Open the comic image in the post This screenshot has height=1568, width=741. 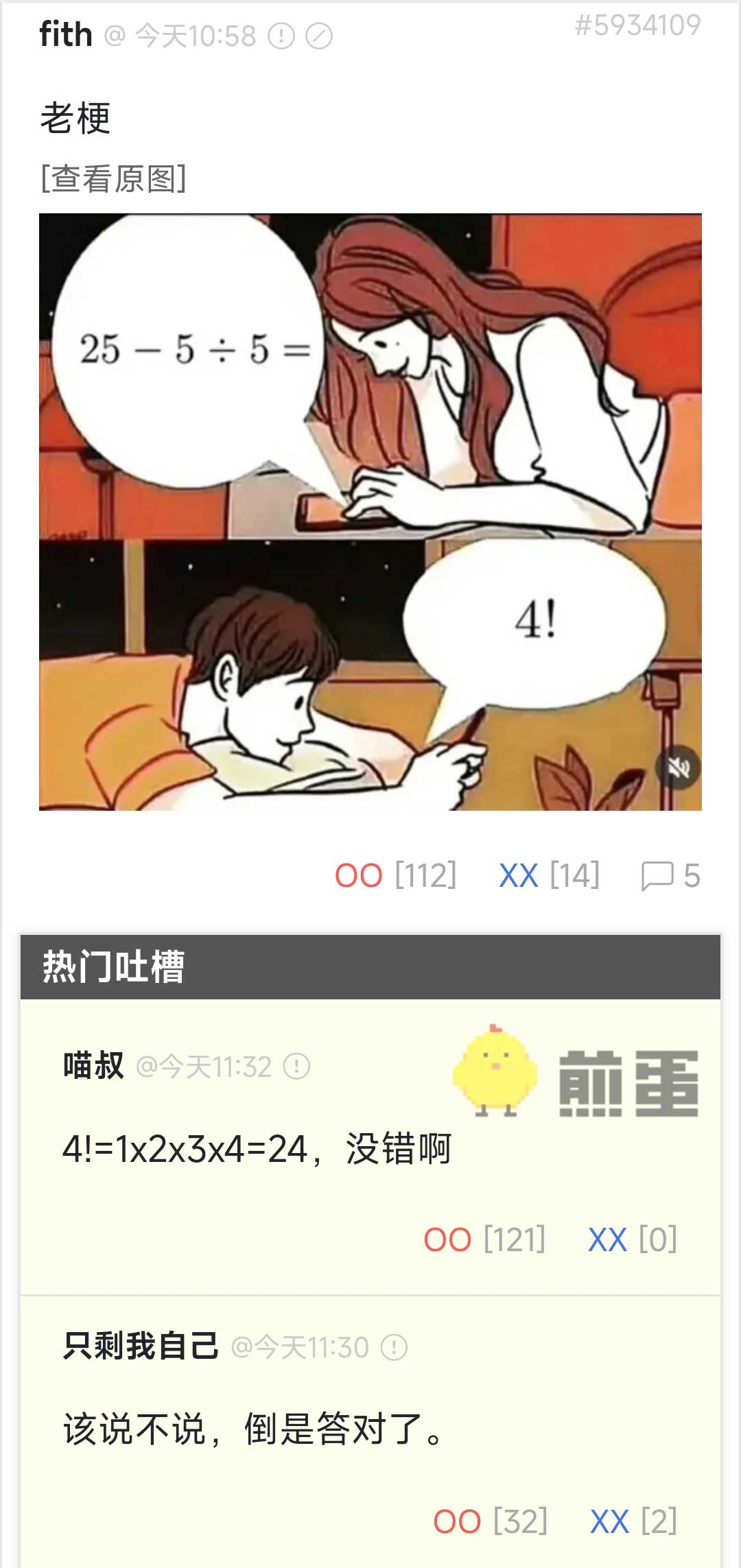(370, 511)
